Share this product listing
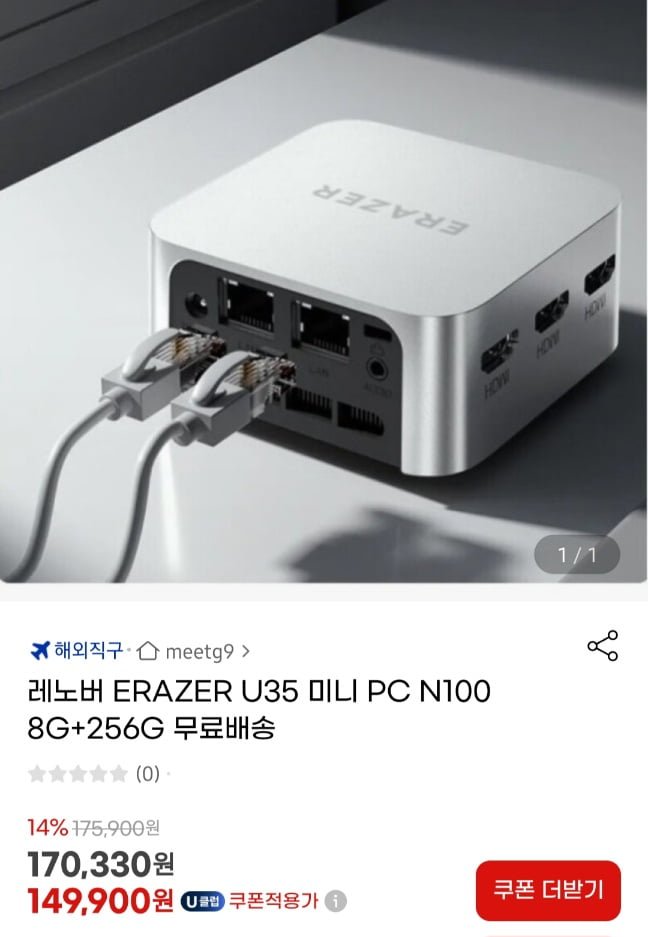Screen dimensions: 648x937 pos(603,646)
